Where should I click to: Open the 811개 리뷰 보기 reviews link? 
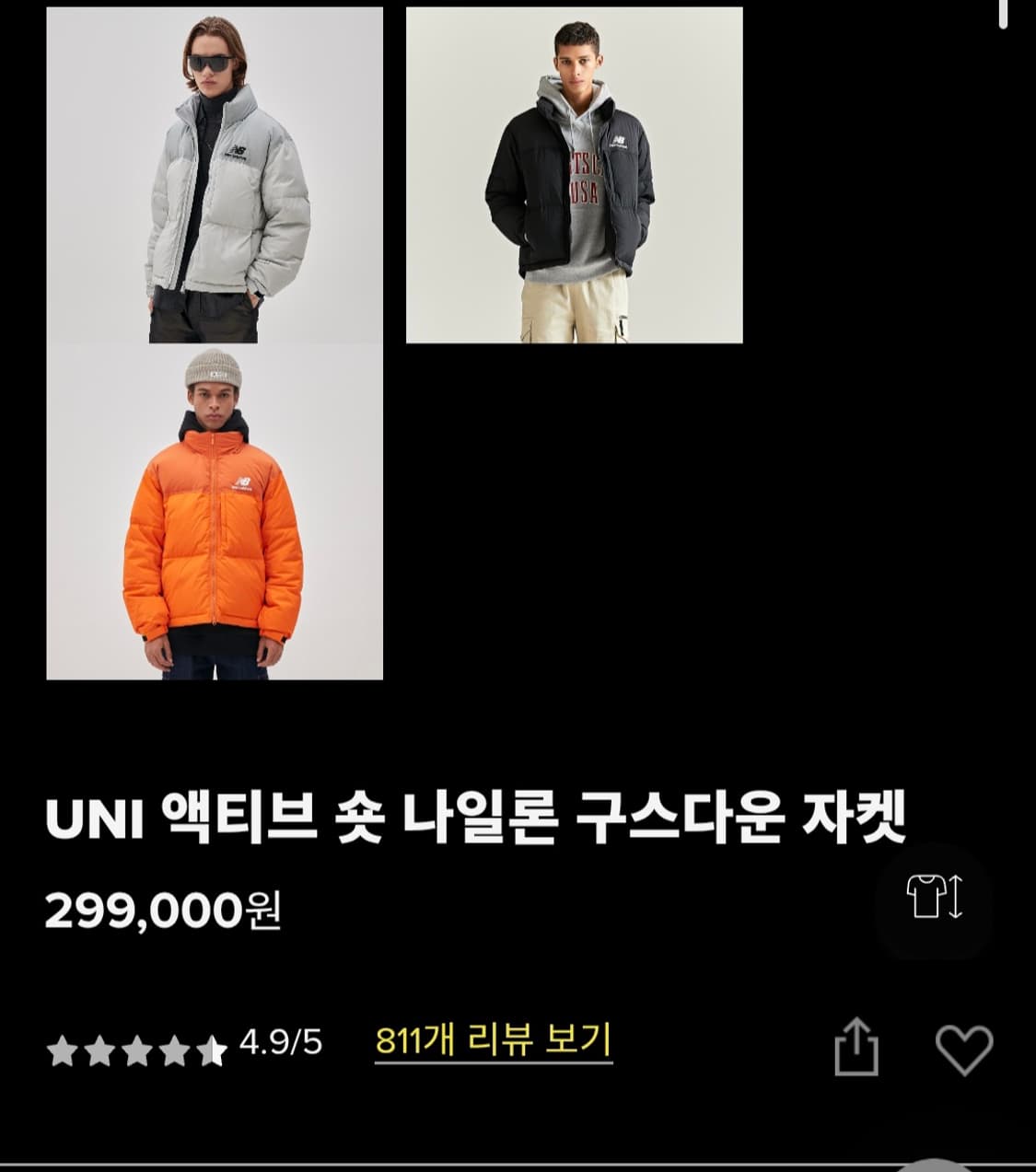494,1039
